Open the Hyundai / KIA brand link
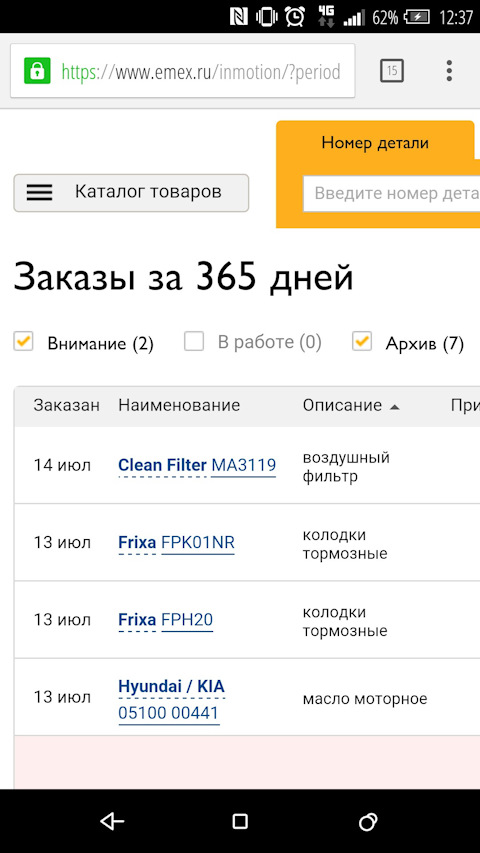 click(x=171, y=687)
